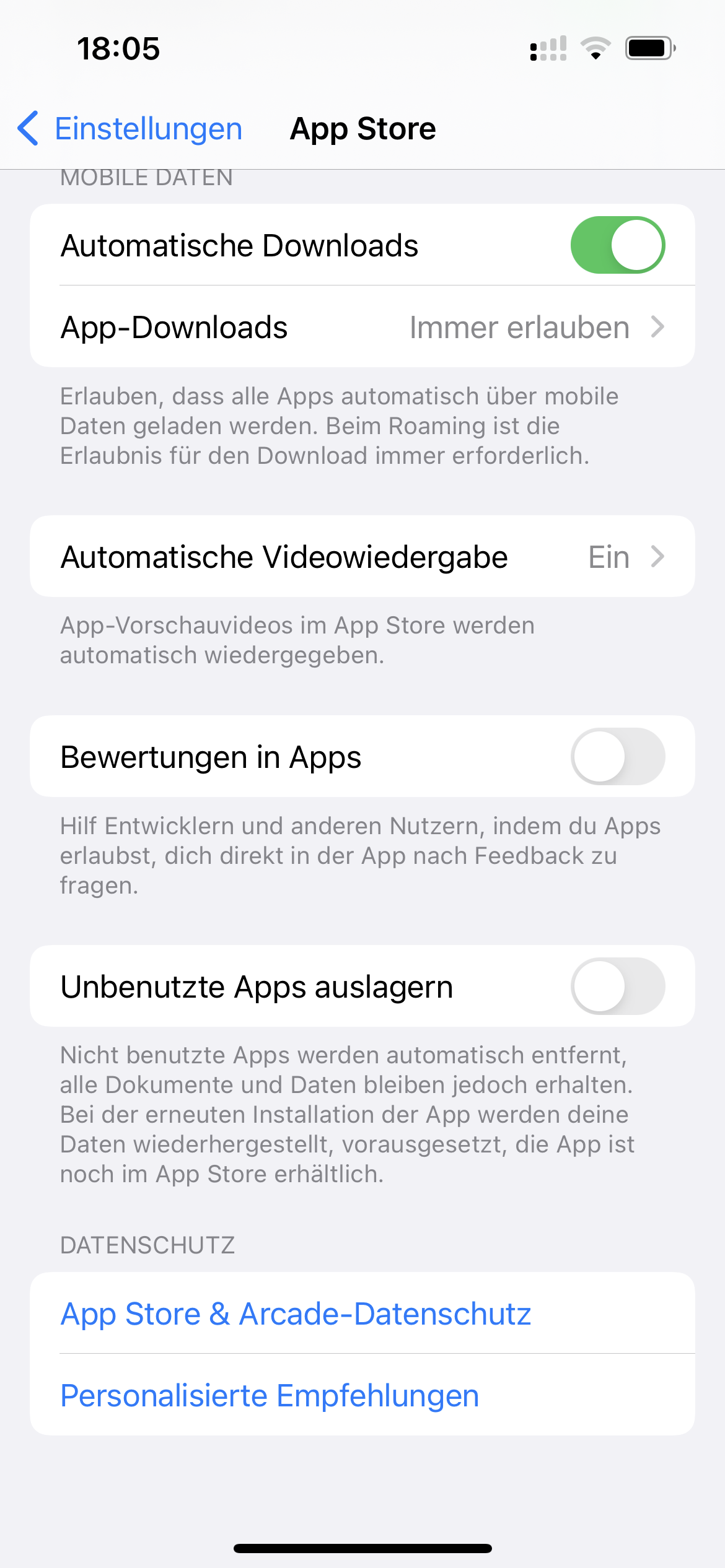Viewport: 725px width, 1568px height.
Task: Enable Bewertungen in Apps
Action: click(617, 757)
